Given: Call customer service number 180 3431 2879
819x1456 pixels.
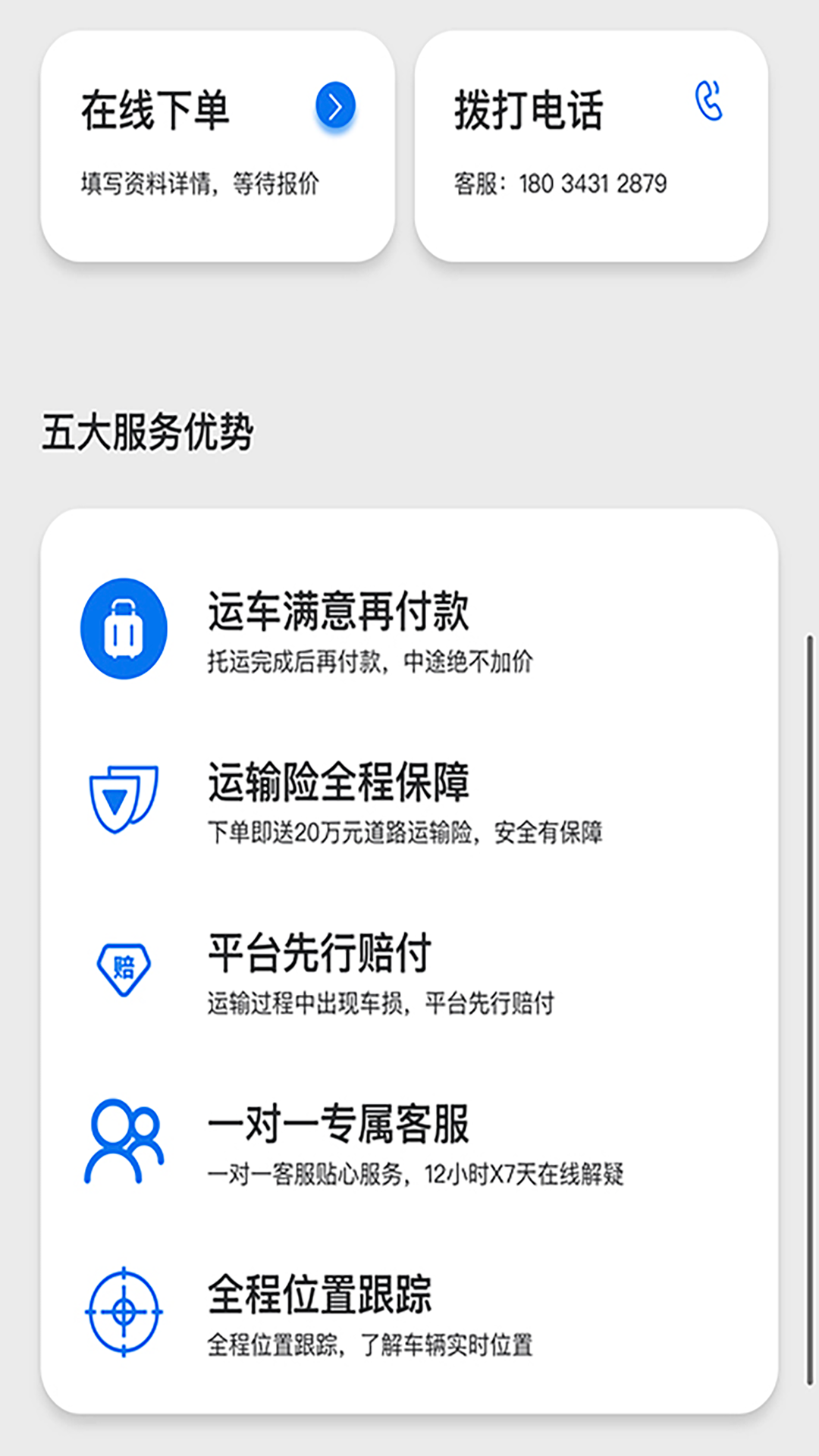Looking at the screenshot, I should [x=561, y=181].
